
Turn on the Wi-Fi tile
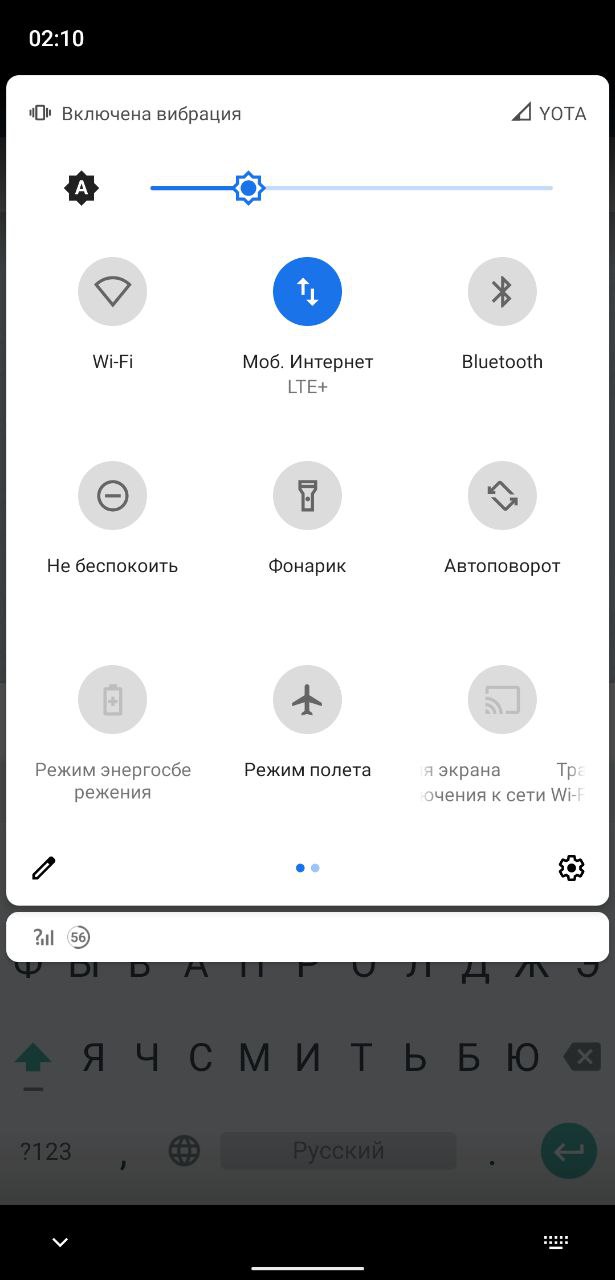point(112,291)
